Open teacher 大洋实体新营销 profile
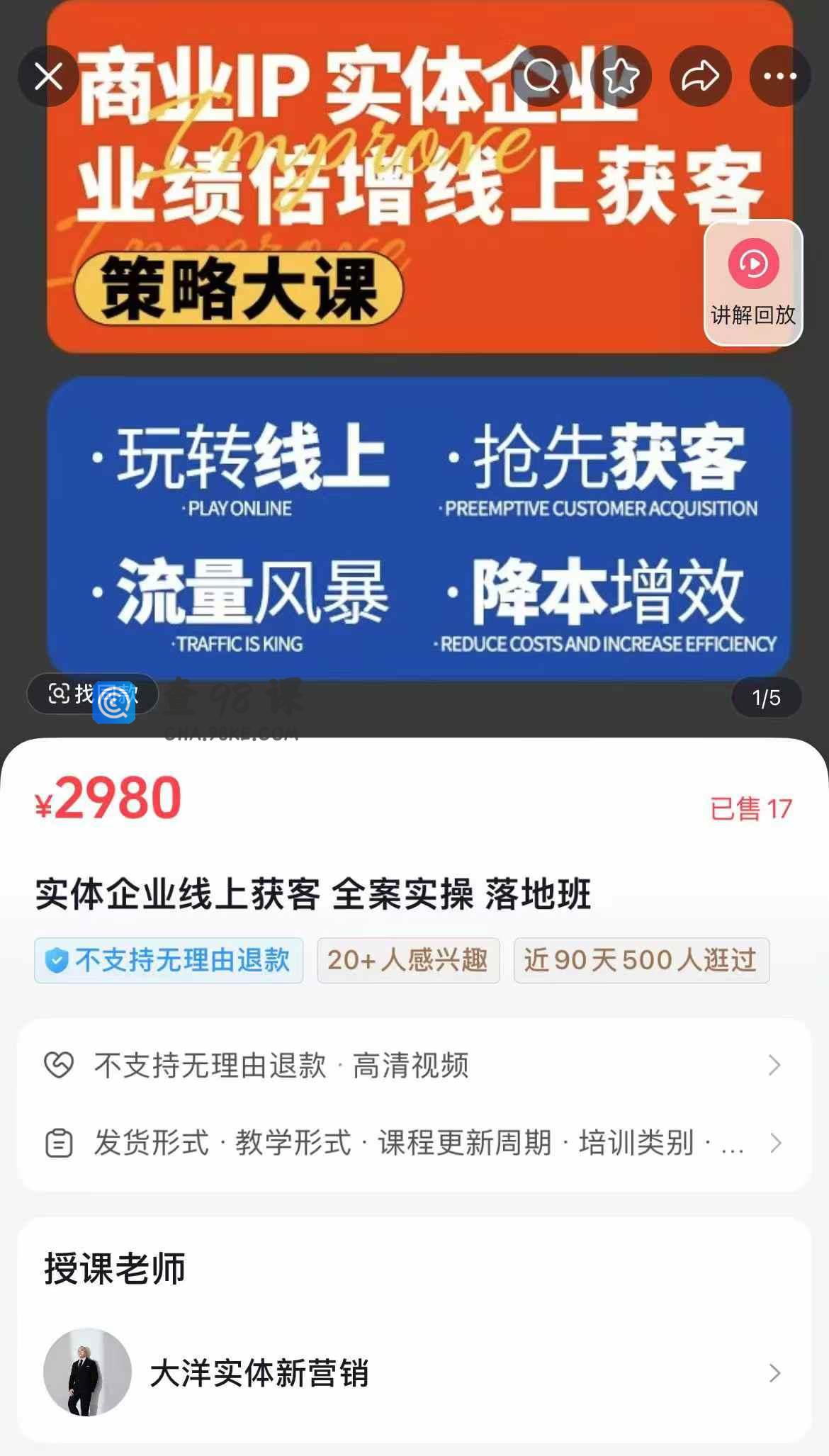The height and width of the screenshot is (1456, 829). (x=414, y=1373)
